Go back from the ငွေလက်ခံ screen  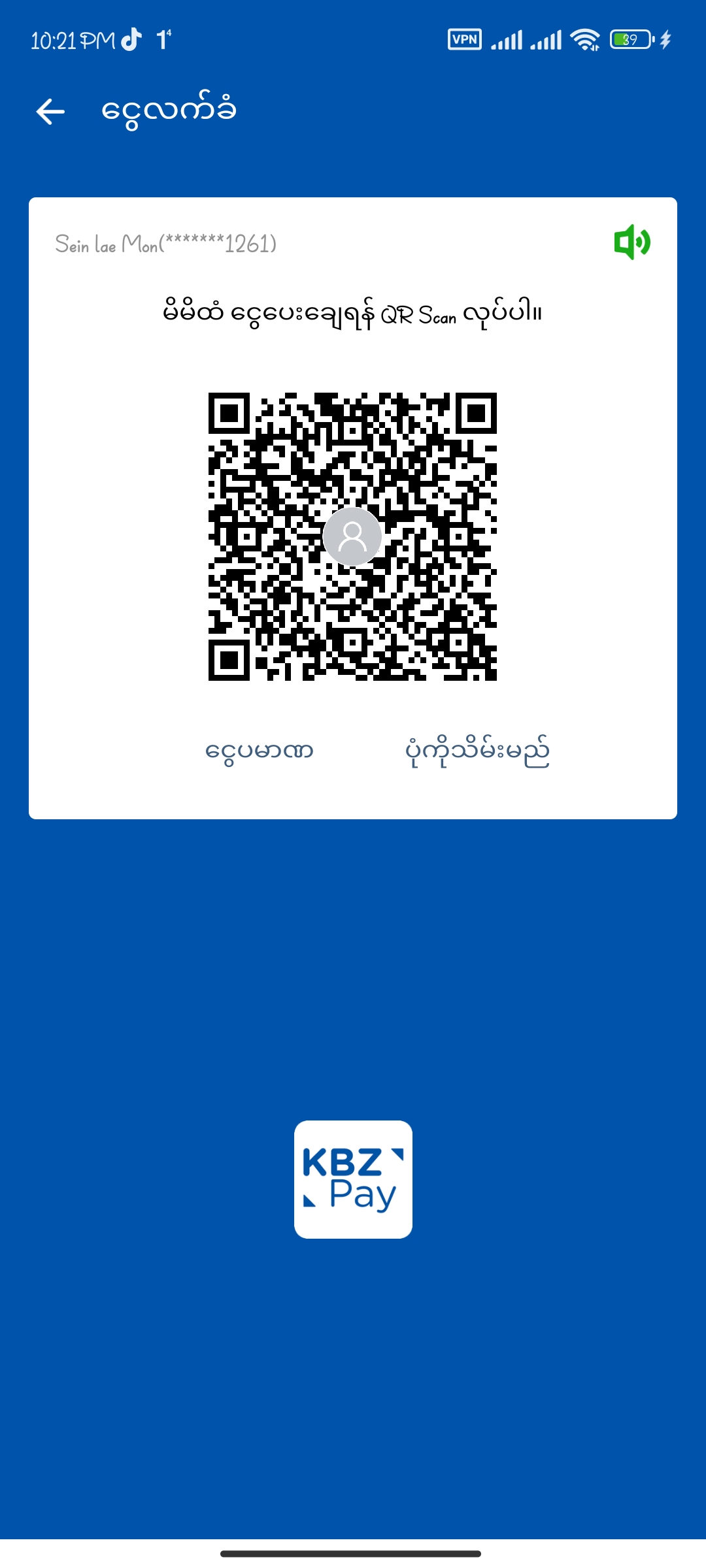50,112
